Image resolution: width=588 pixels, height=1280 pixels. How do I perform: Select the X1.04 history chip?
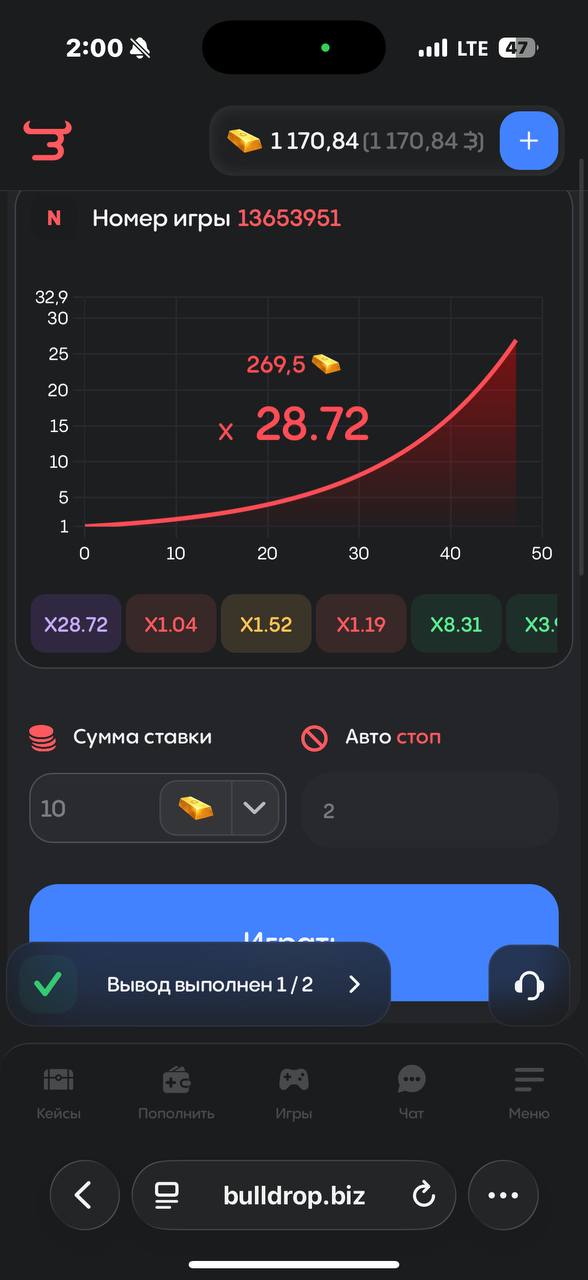pos(171,624)
